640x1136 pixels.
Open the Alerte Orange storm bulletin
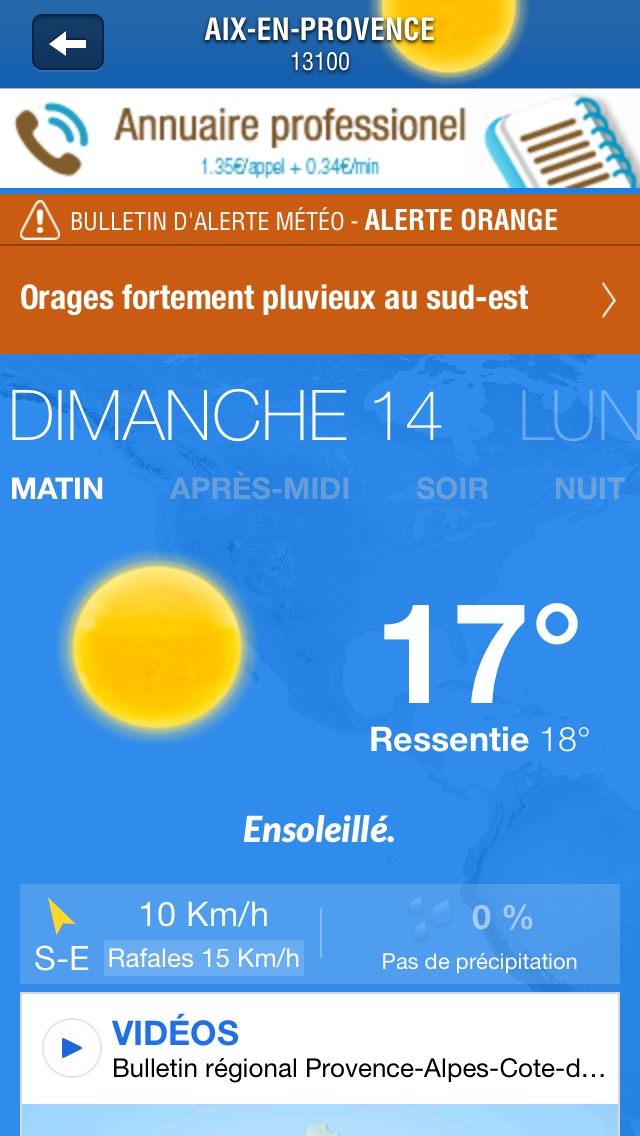320,298
